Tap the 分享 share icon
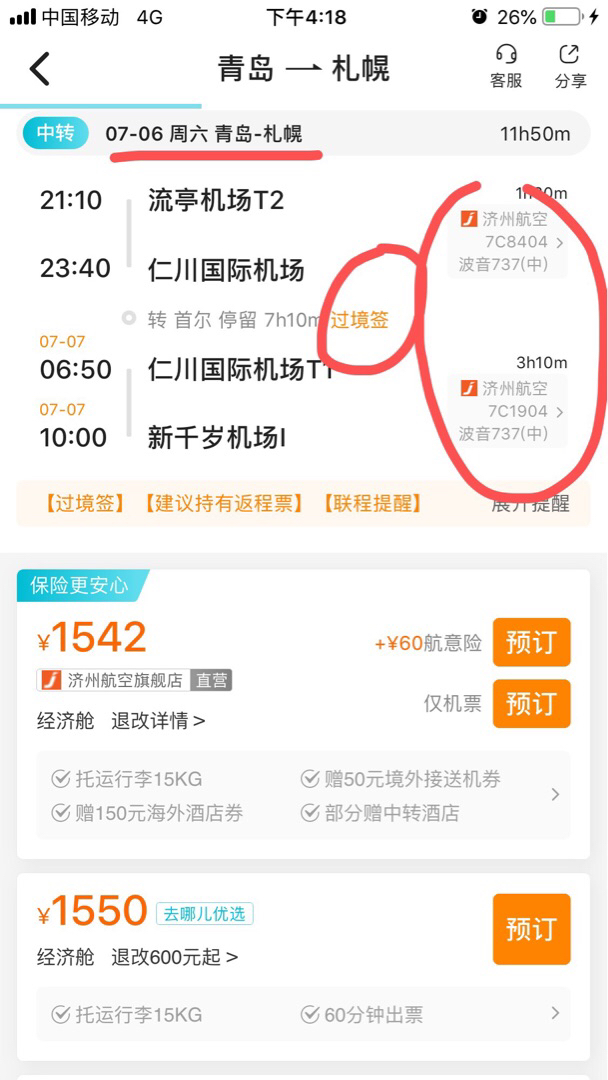 point(570,67)
